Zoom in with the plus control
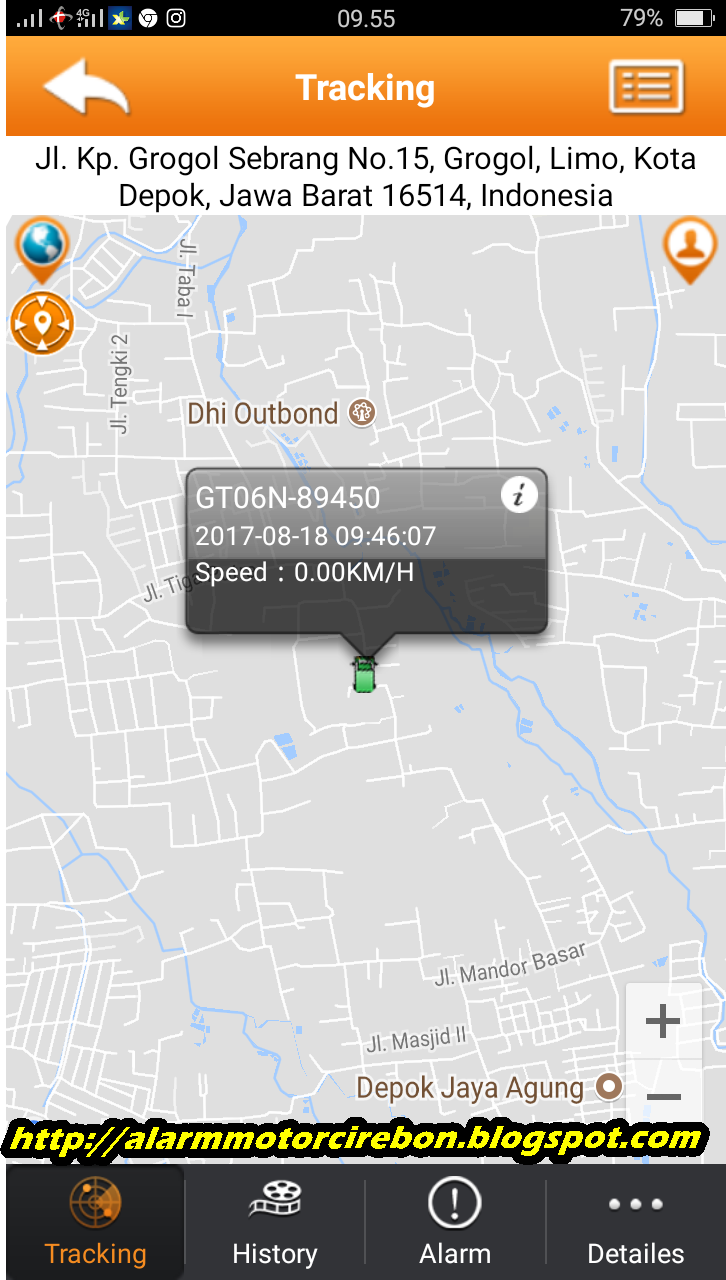Screen dimensions: 726x1280 [662, 1020]
